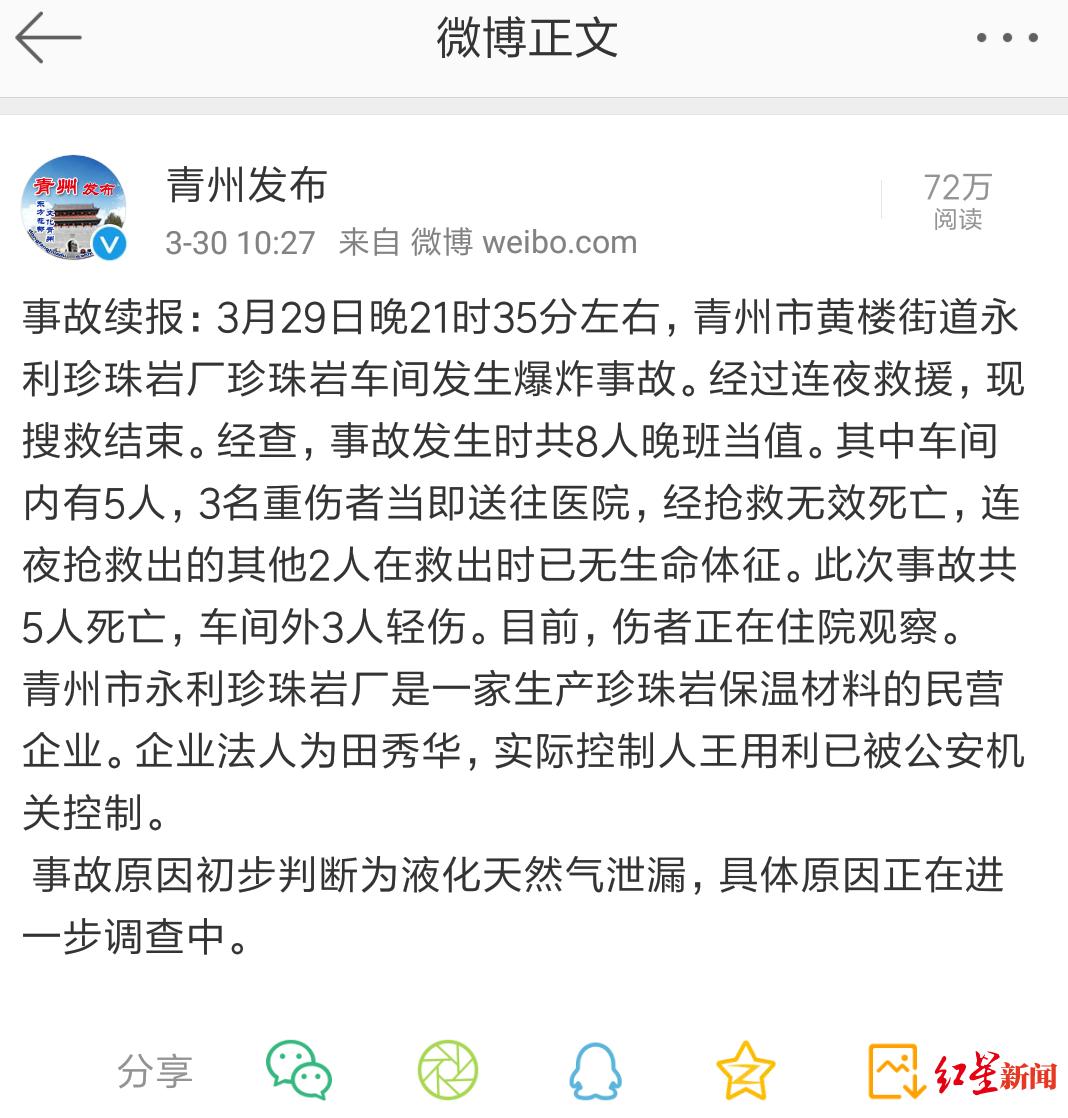The image size is (1068, 1118).
Task: Open the QQ share icon
Action: click(x=597, y=1072)
